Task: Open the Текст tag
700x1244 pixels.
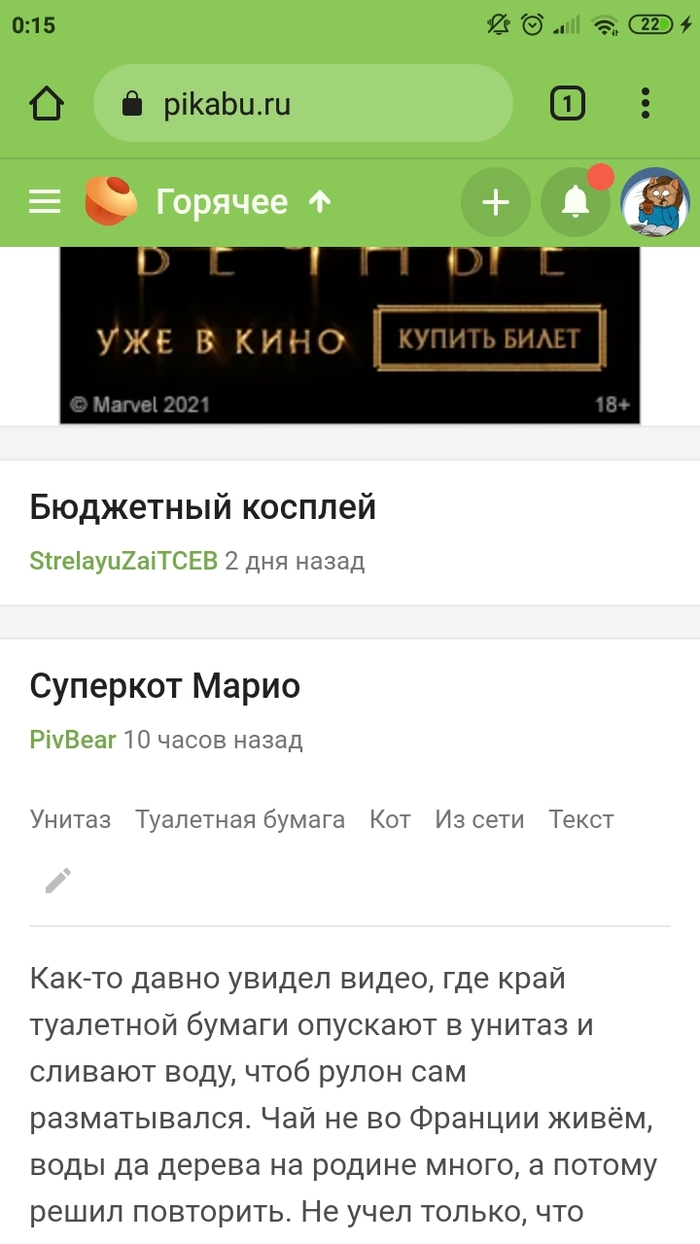Action: coord(581,820)
